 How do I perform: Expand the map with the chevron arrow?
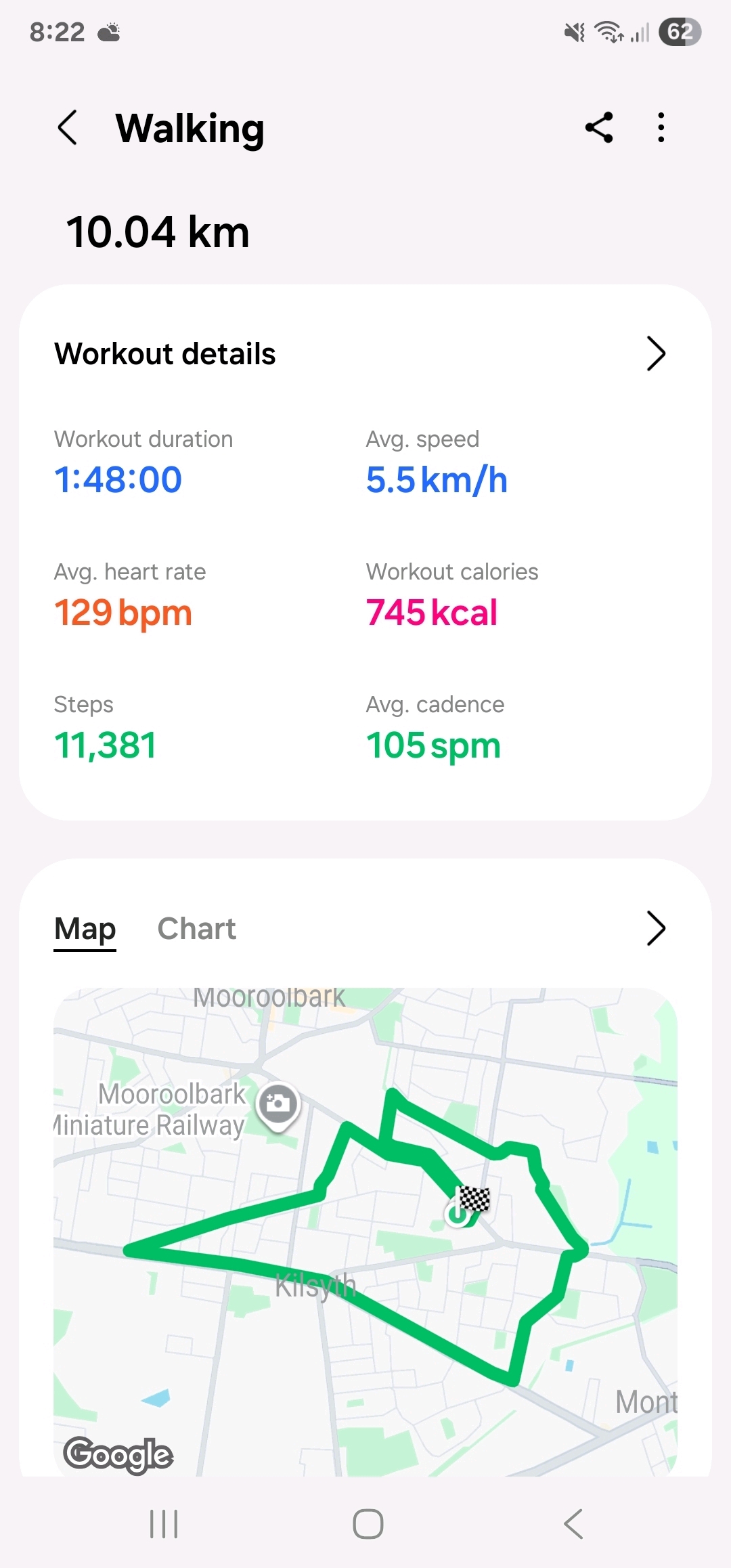pyautogui.click(x=655, y=928)
